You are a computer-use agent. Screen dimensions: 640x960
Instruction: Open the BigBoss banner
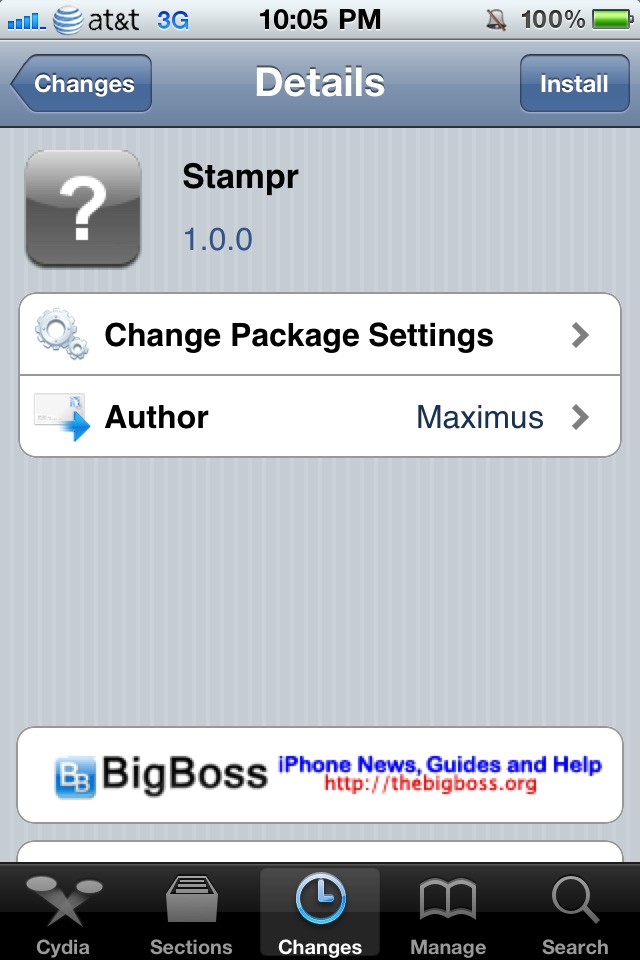coord(320,775)
